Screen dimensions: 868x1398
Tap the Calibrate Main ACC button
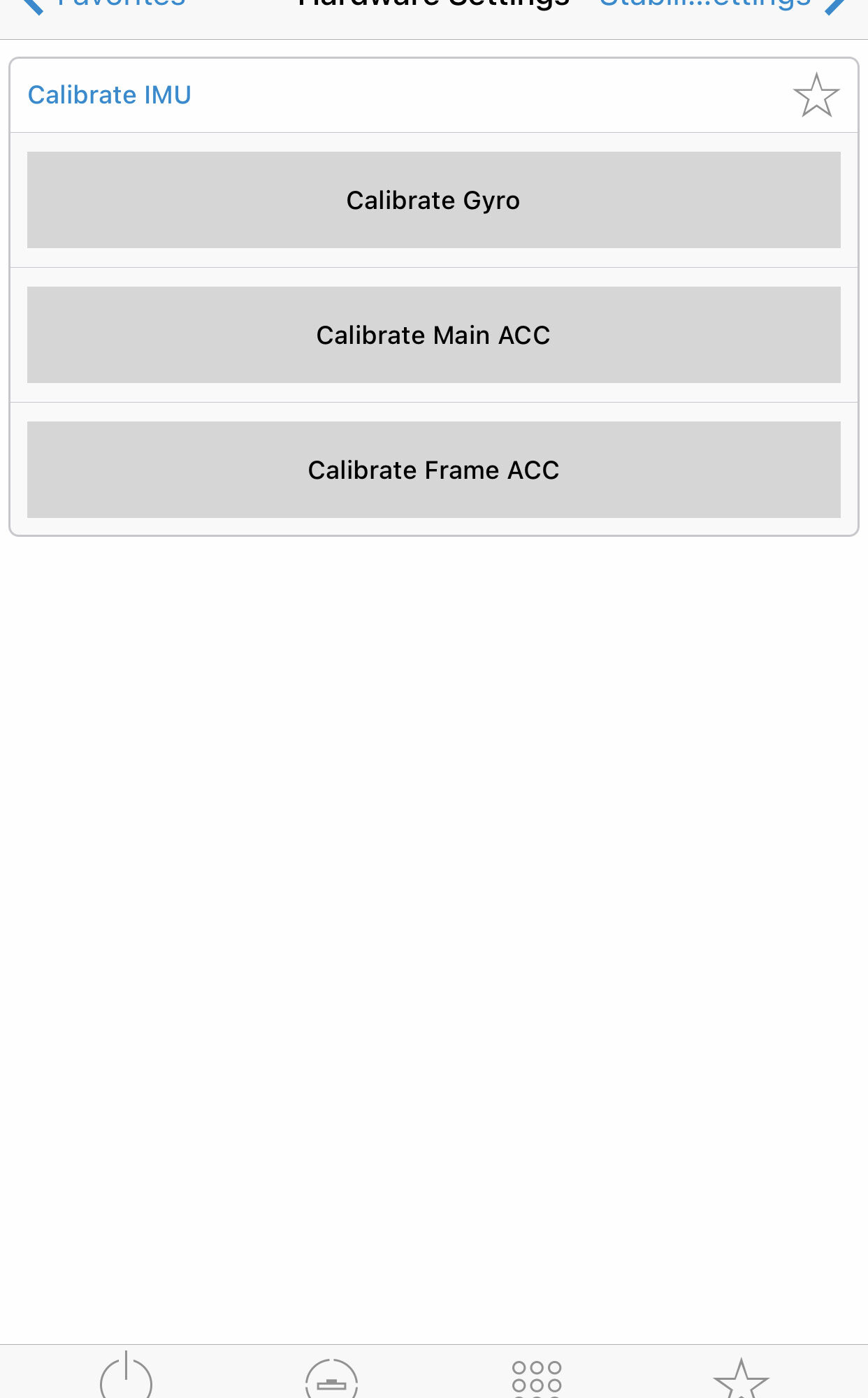click(433, 335)
